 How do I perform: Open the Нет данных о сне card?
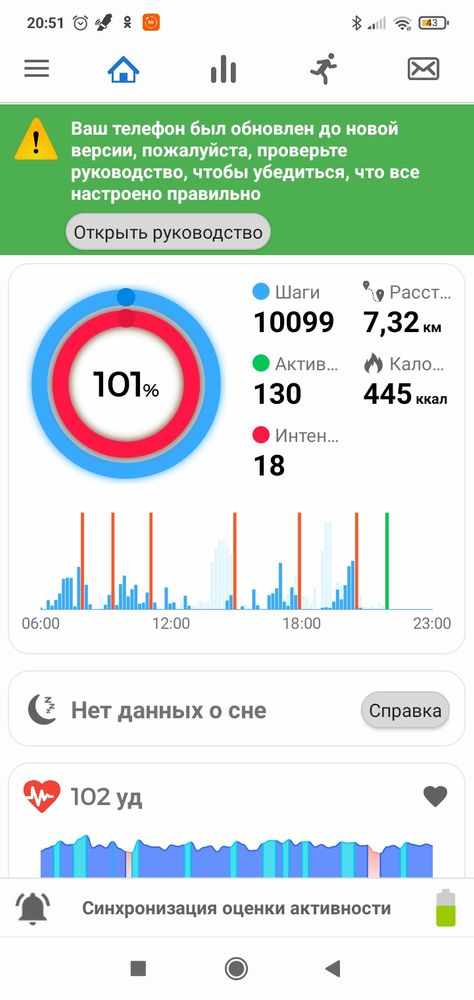point(237,709)
